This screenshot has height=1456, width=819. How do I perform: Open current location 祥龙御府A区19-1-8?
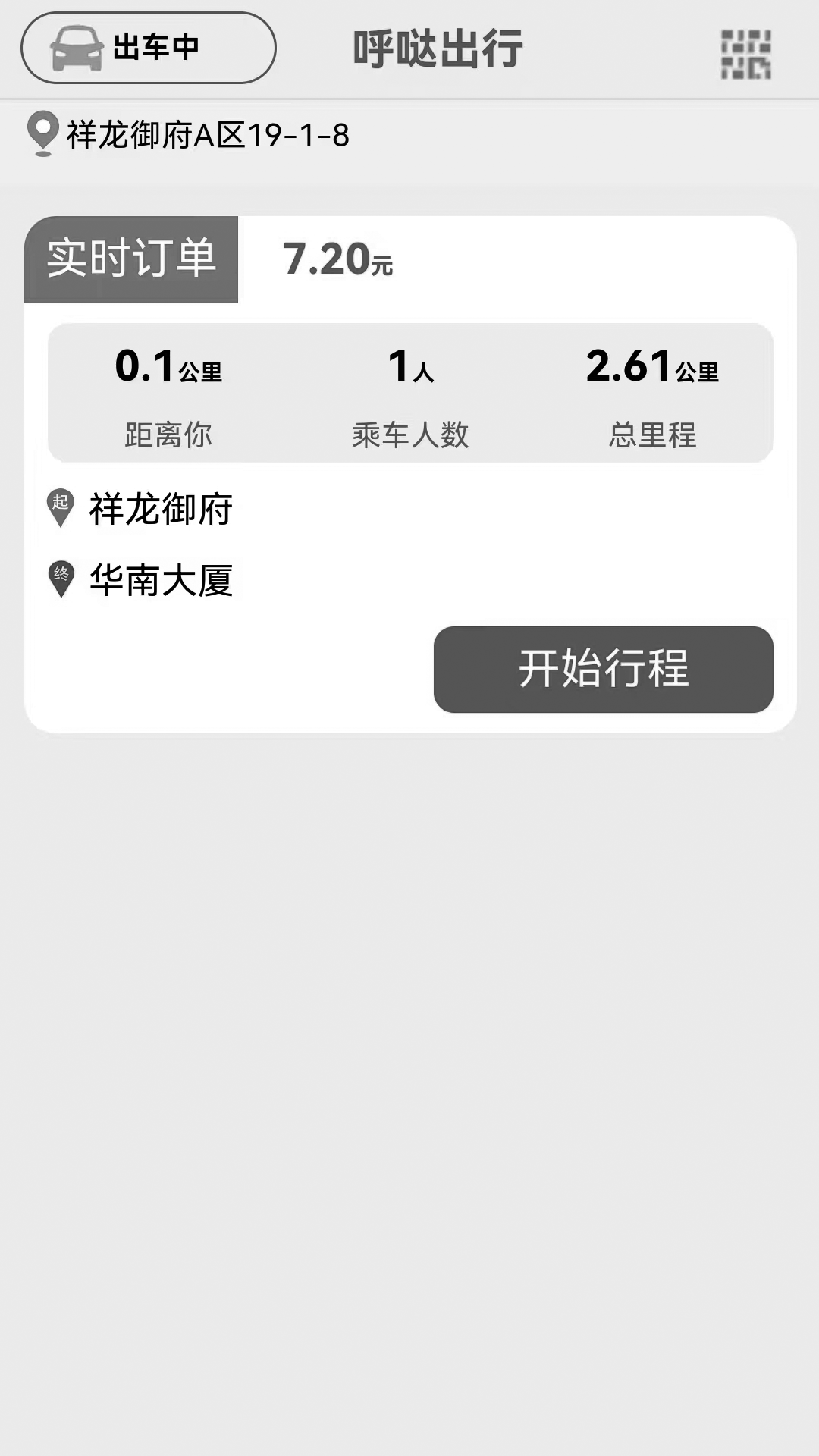pyautogui.click(x=207, y=136)
